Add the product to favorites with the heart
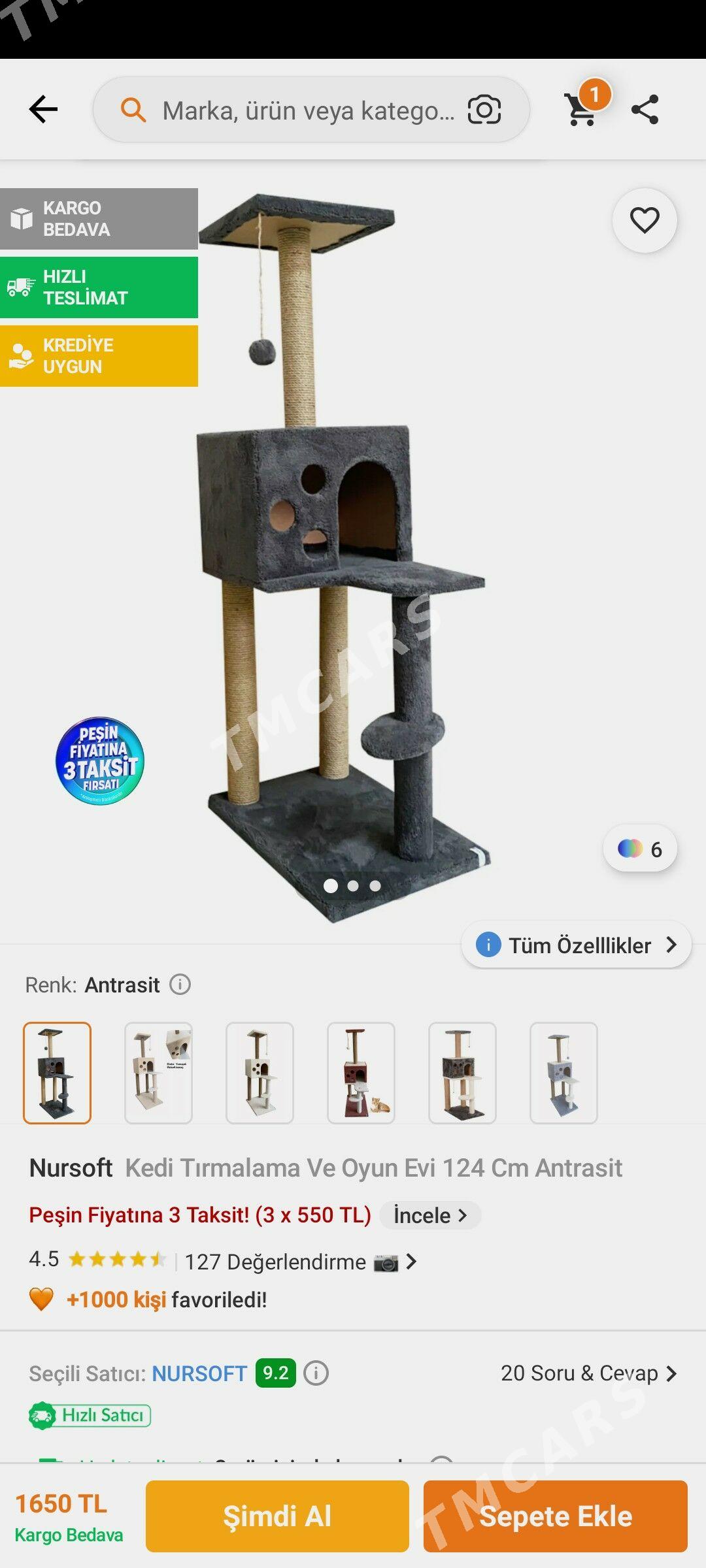Image resolution: width=706 pixels, height=1568 pixels. point(645,220)
